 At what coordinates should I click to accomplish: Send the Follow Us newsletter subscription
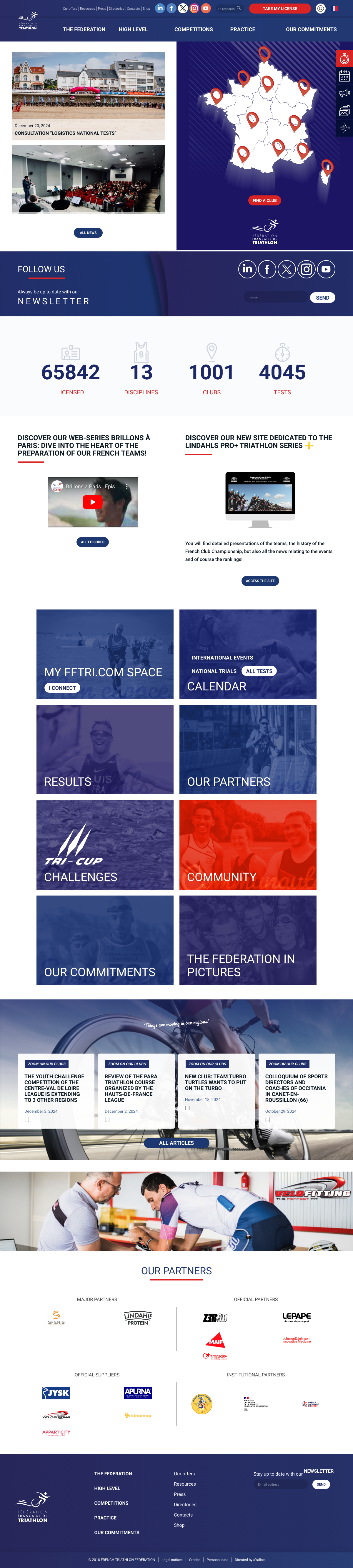coord(323,298)
